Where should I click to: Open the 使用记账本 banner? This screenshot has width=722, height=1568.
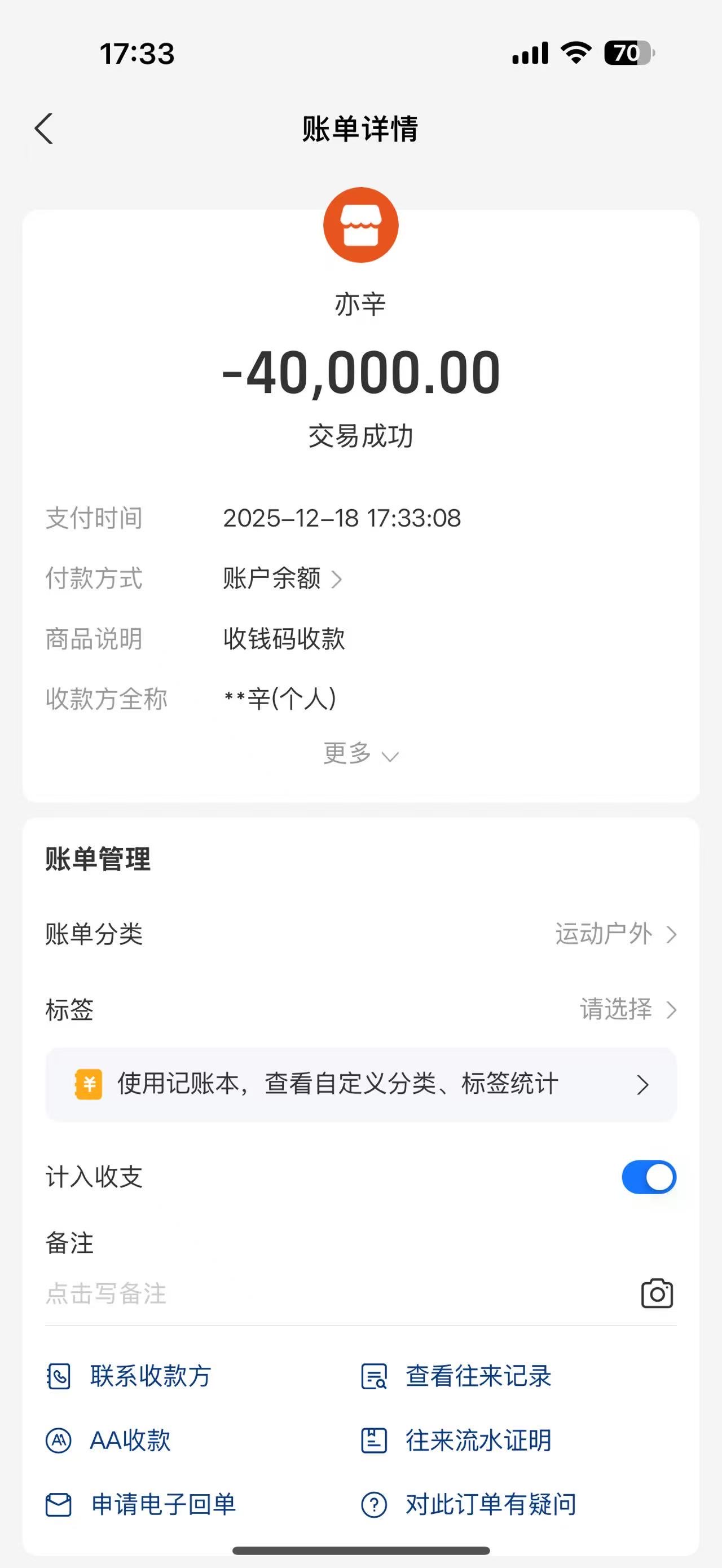tap(360, 1085)
